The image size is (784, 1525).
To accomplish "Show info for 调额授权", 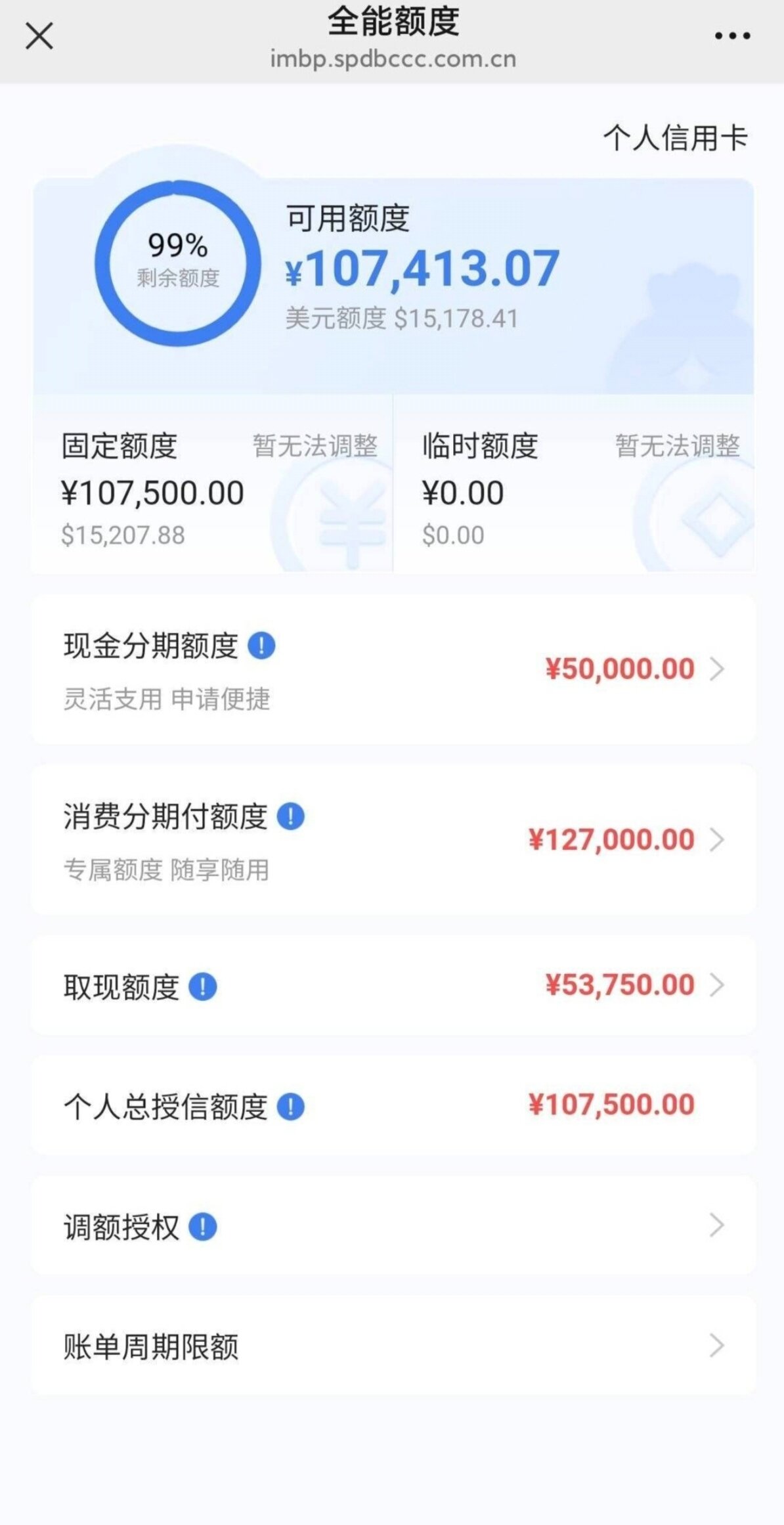I will coord(203,1226).
